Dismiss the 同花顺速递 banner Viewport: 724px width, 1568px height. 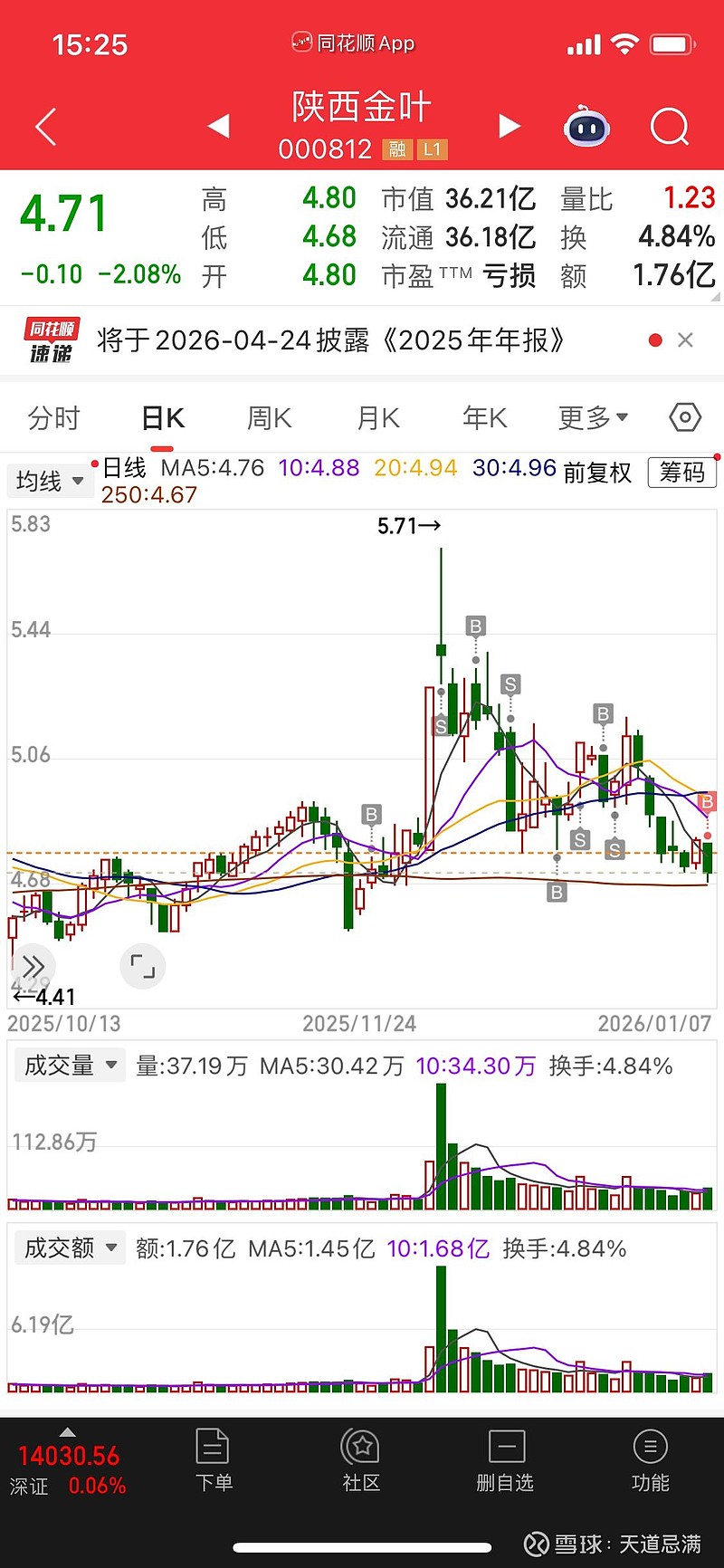(685, 340)
